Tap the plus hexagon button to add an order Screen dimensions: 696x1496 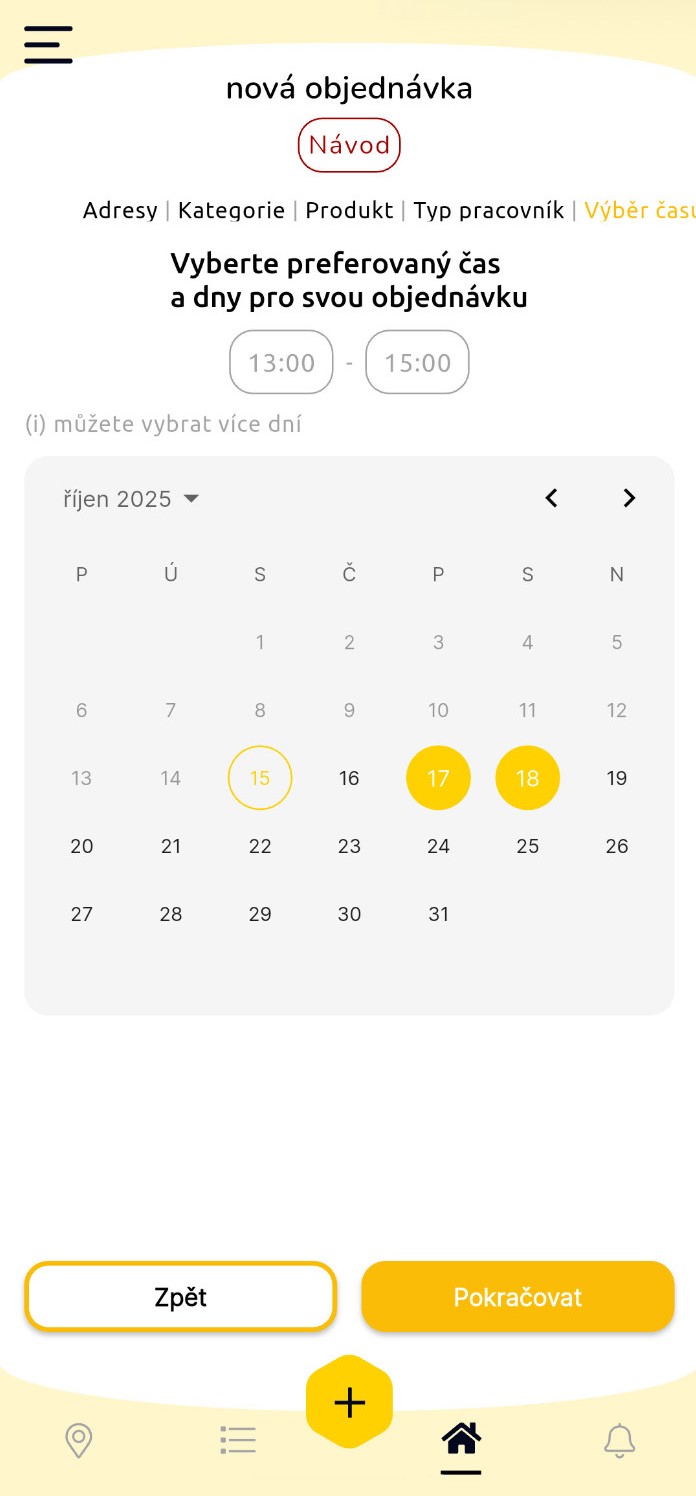(x=349, y=1403)
